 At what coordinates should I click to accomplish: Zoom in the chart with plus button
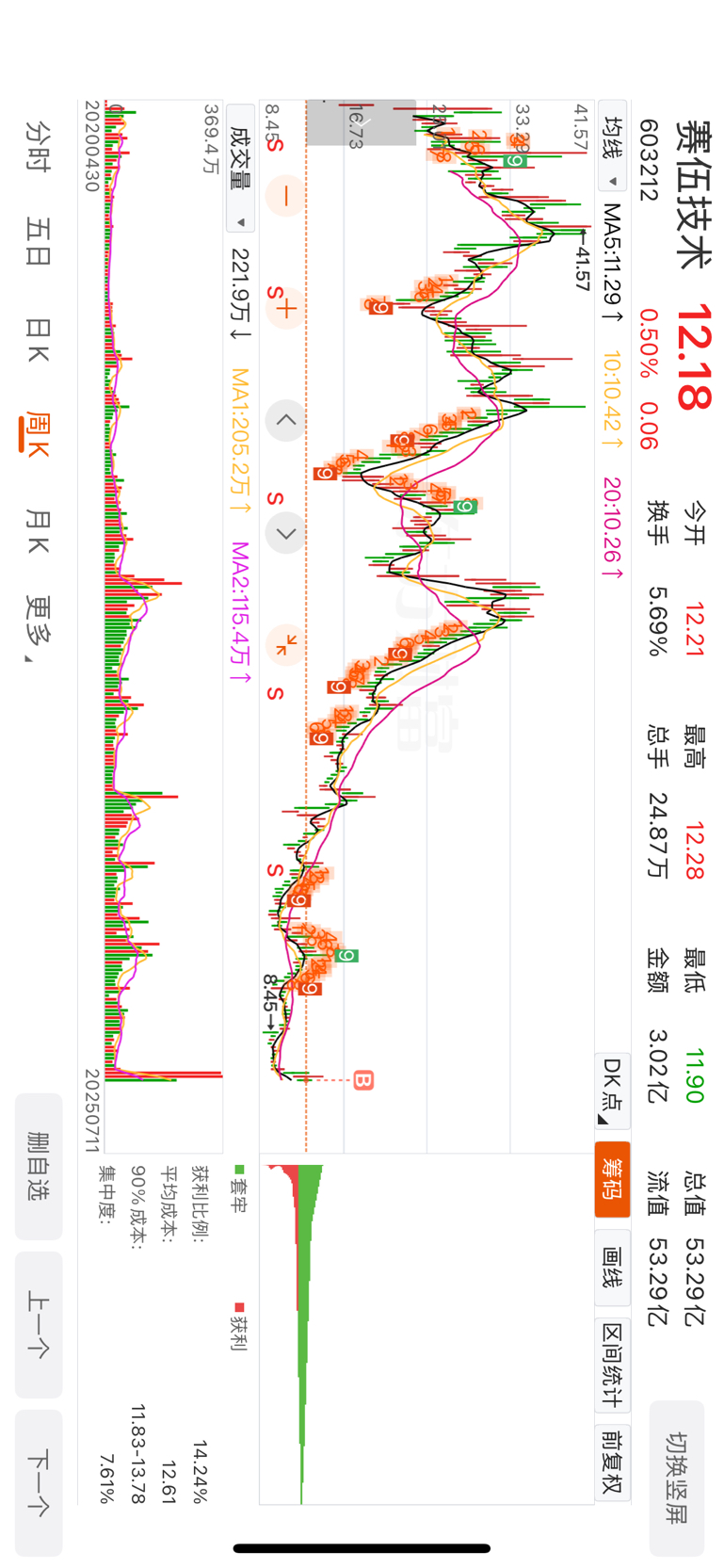click(285, 308)
